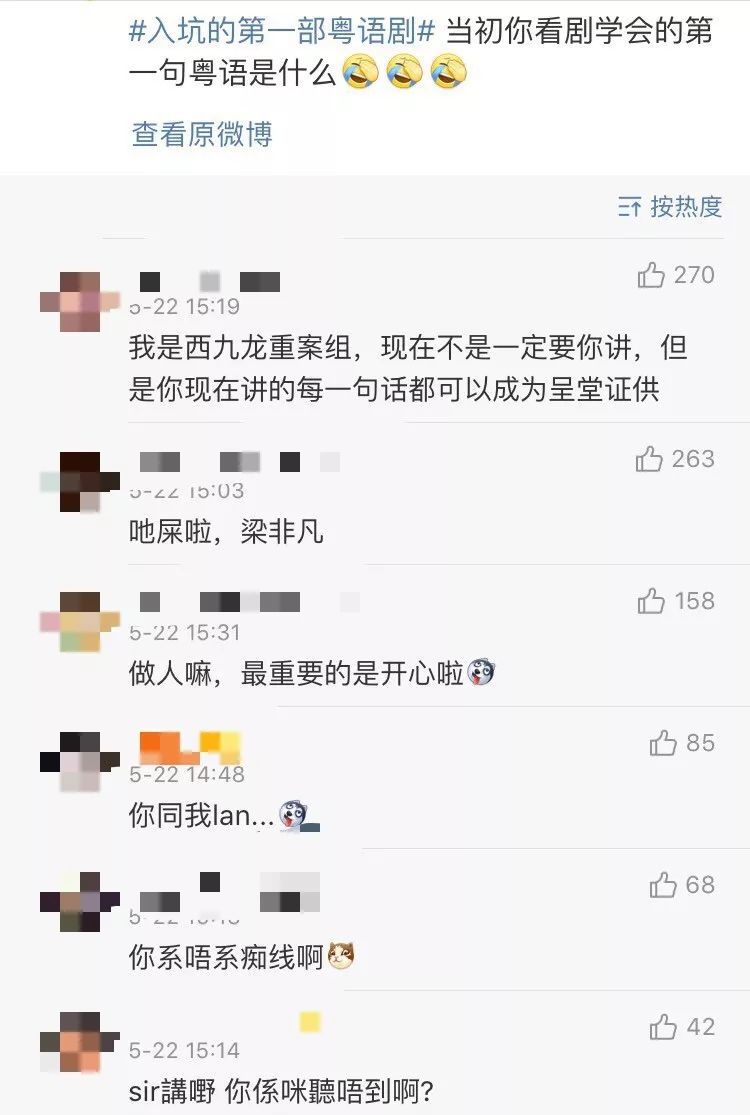The width and height of the screenshot is (750, 1115).
Task: Like the 做人嘛，最重要的是开心啦 comment
Action: pyautogui.click(x=652, y=601)
